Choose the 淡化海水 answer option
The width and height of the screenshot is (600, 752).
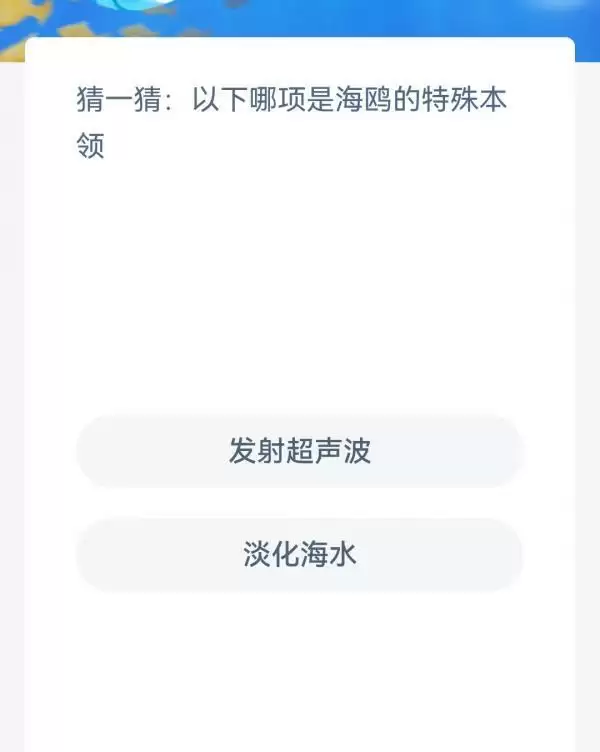pyautogui.click(x=299, y=554)
